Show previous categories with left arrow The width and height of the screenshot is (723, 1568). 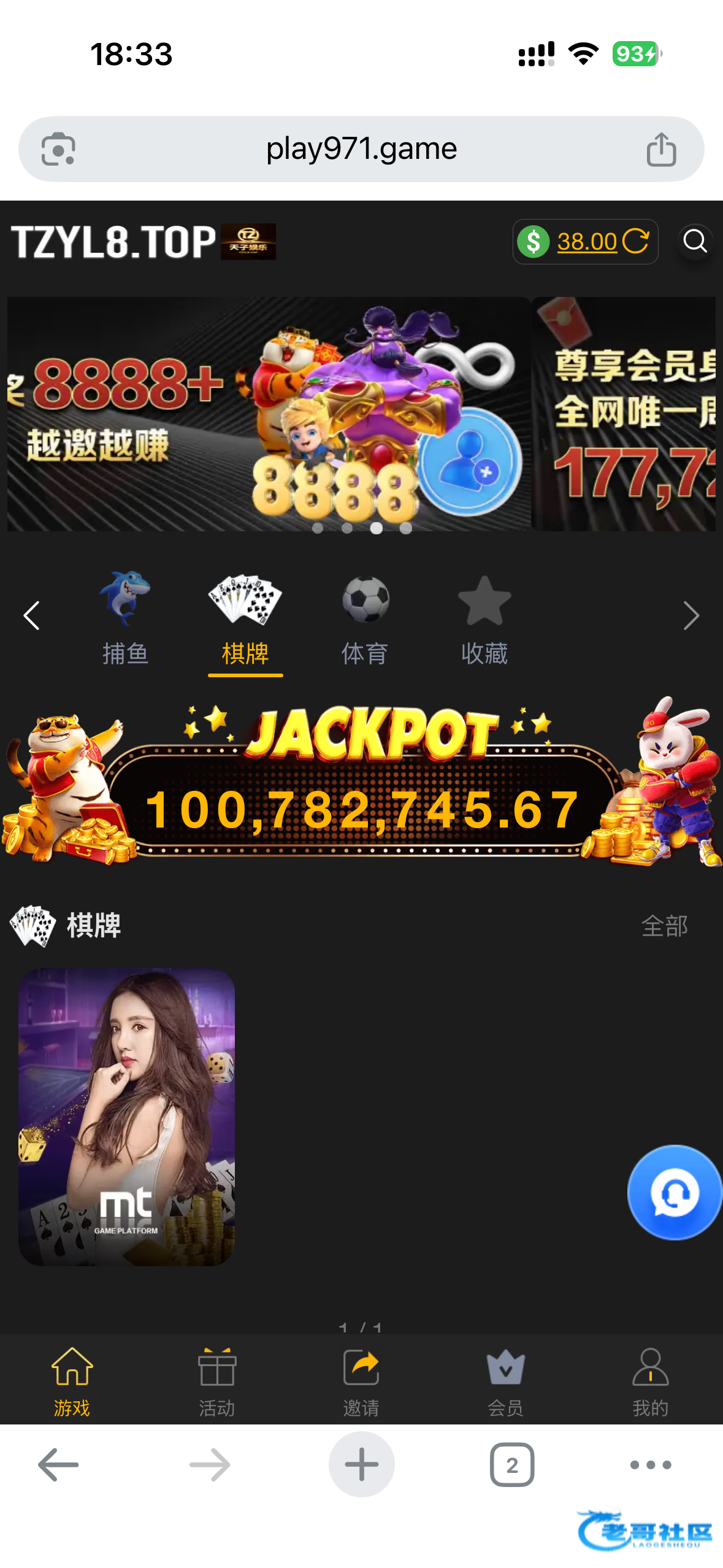pyautogui.click(x=31, y=615)
